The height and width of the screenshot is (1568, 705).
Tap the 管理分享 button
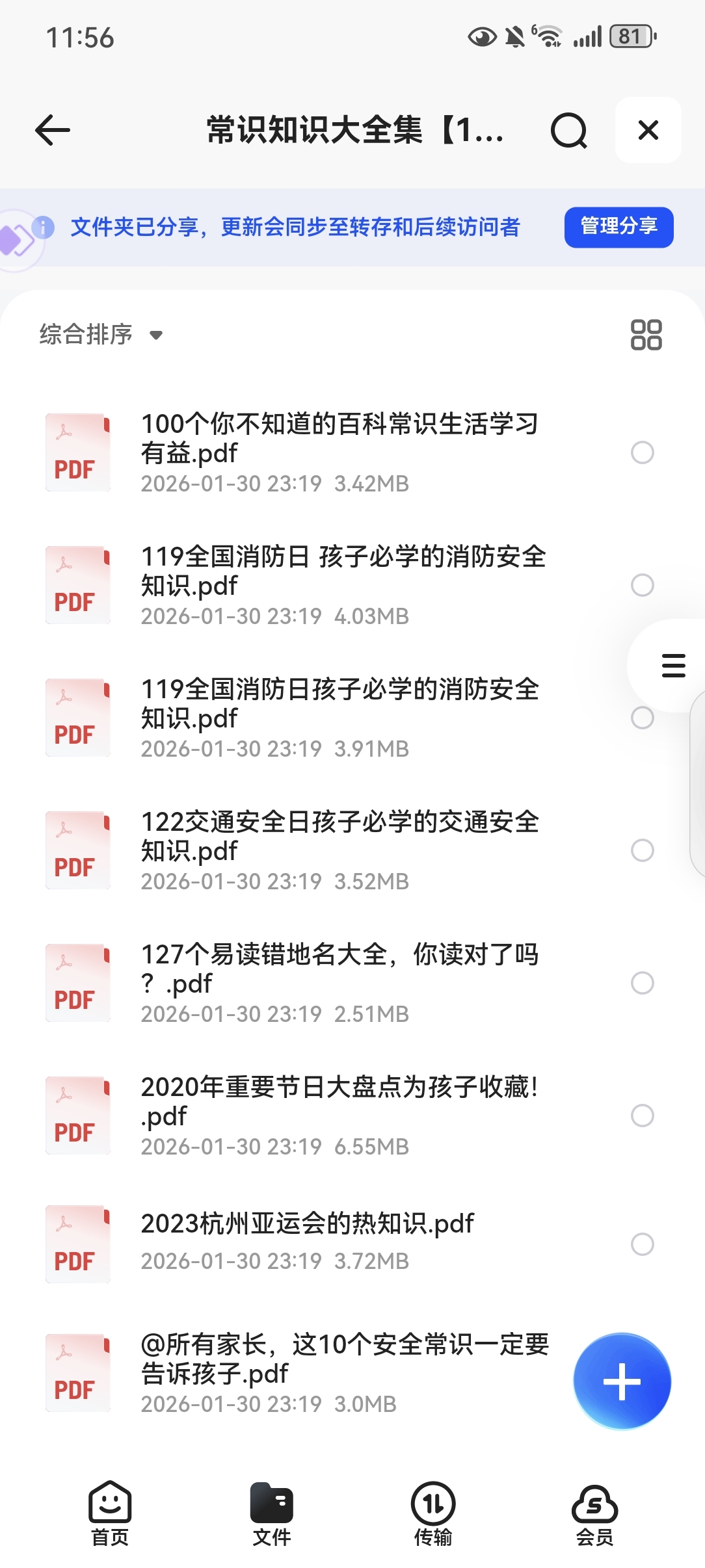coord(619,227)
